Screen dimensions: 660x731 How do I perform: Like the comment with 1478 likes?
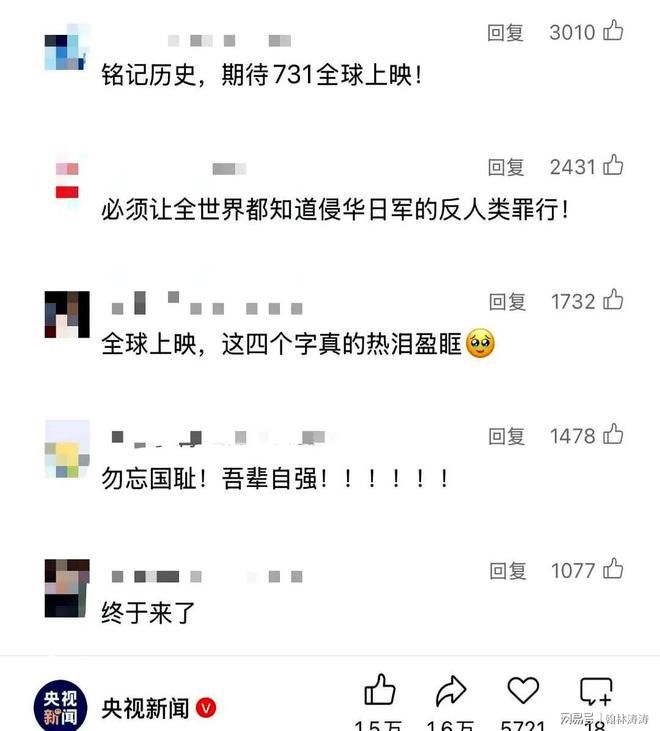tap(612, 435)
